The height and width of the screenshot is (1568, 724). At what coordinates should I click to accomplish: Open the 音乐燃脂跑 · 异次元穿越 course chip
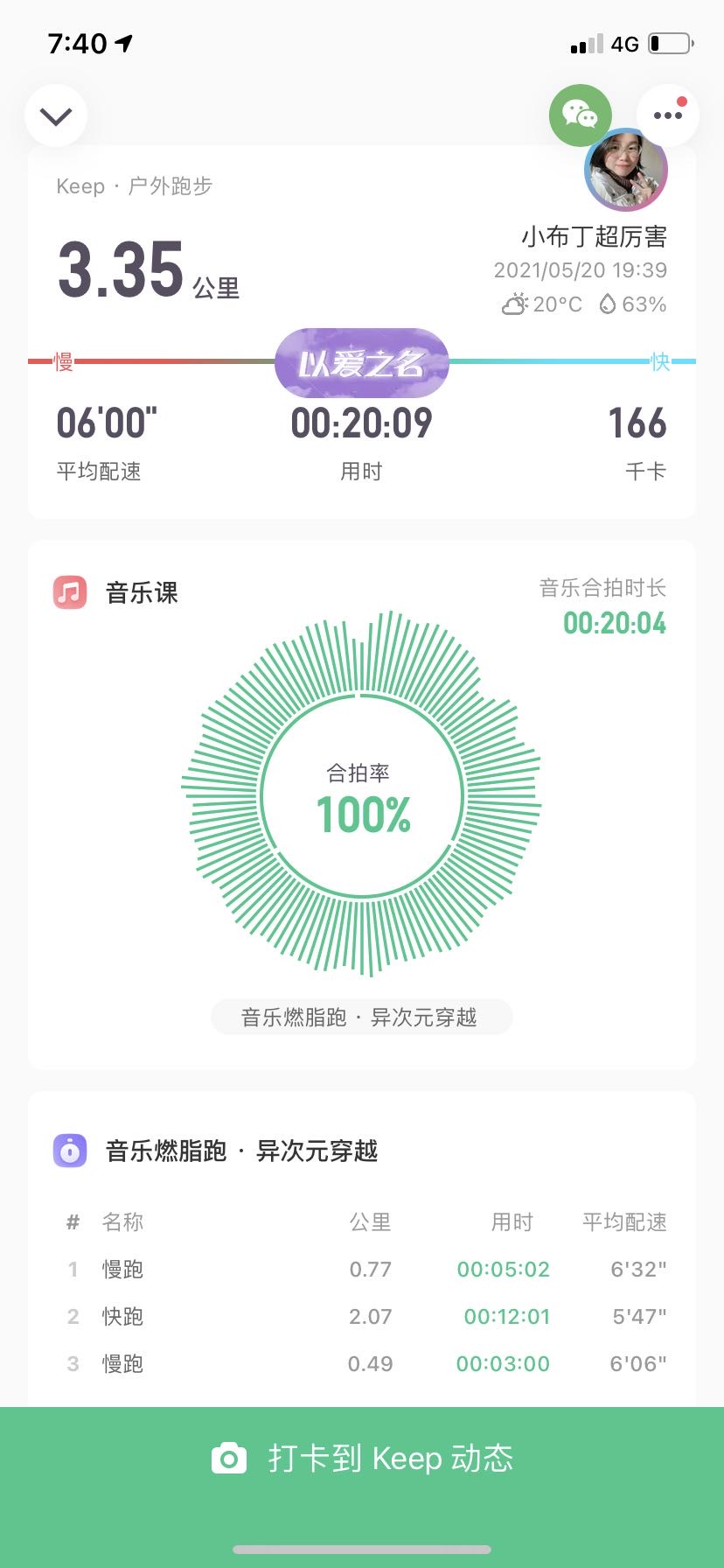pos(361,1017)
